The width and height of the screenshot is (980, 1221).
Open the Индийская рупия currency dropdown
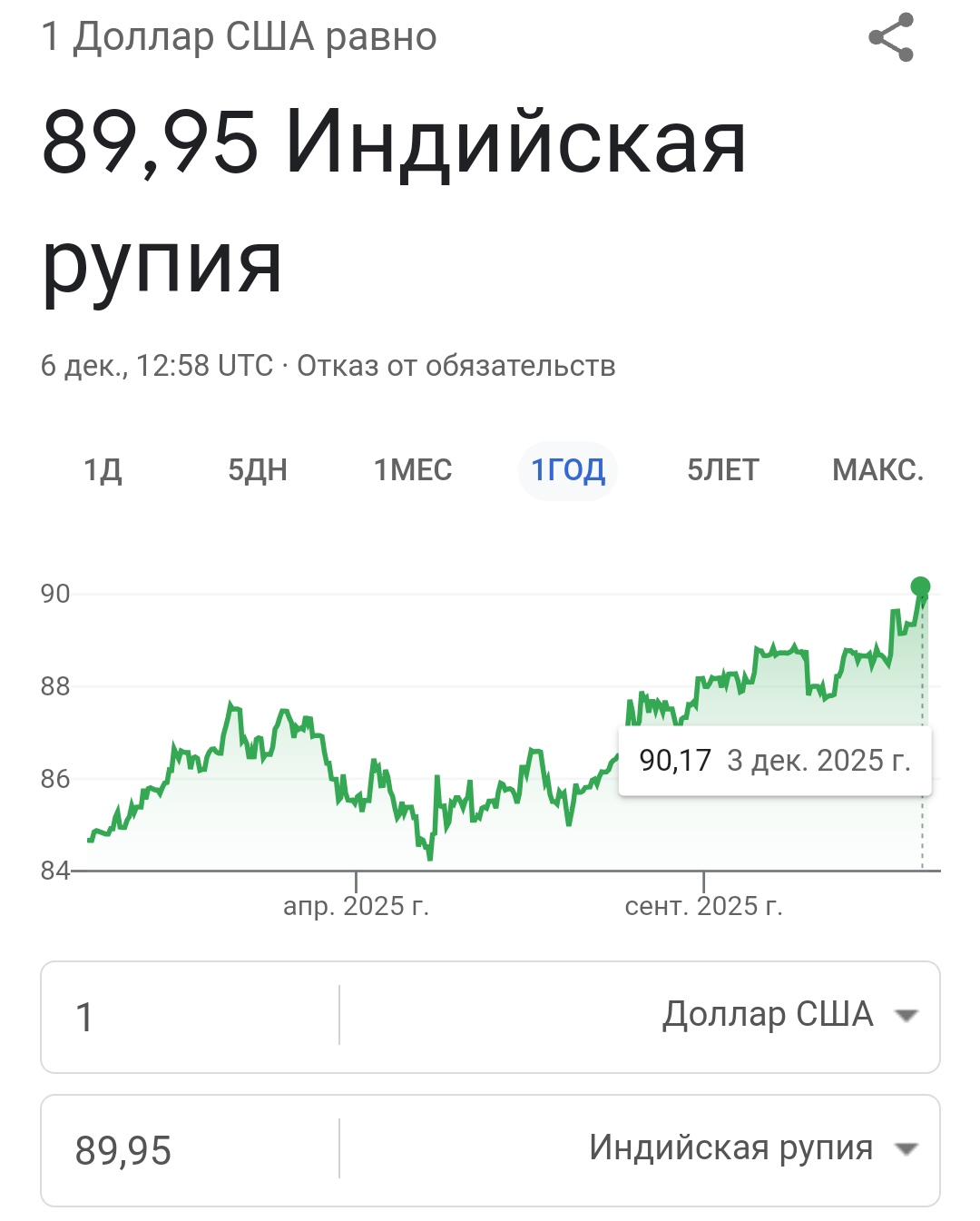753,1148
